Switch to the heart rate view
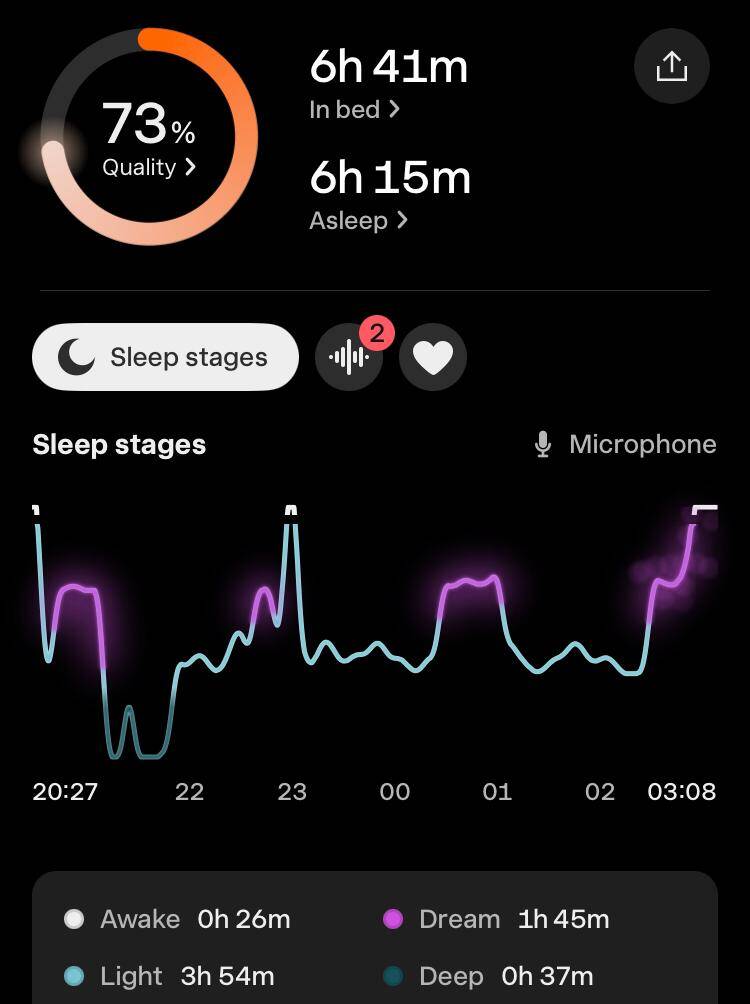 pyautogui.click(x=433, y=357)
